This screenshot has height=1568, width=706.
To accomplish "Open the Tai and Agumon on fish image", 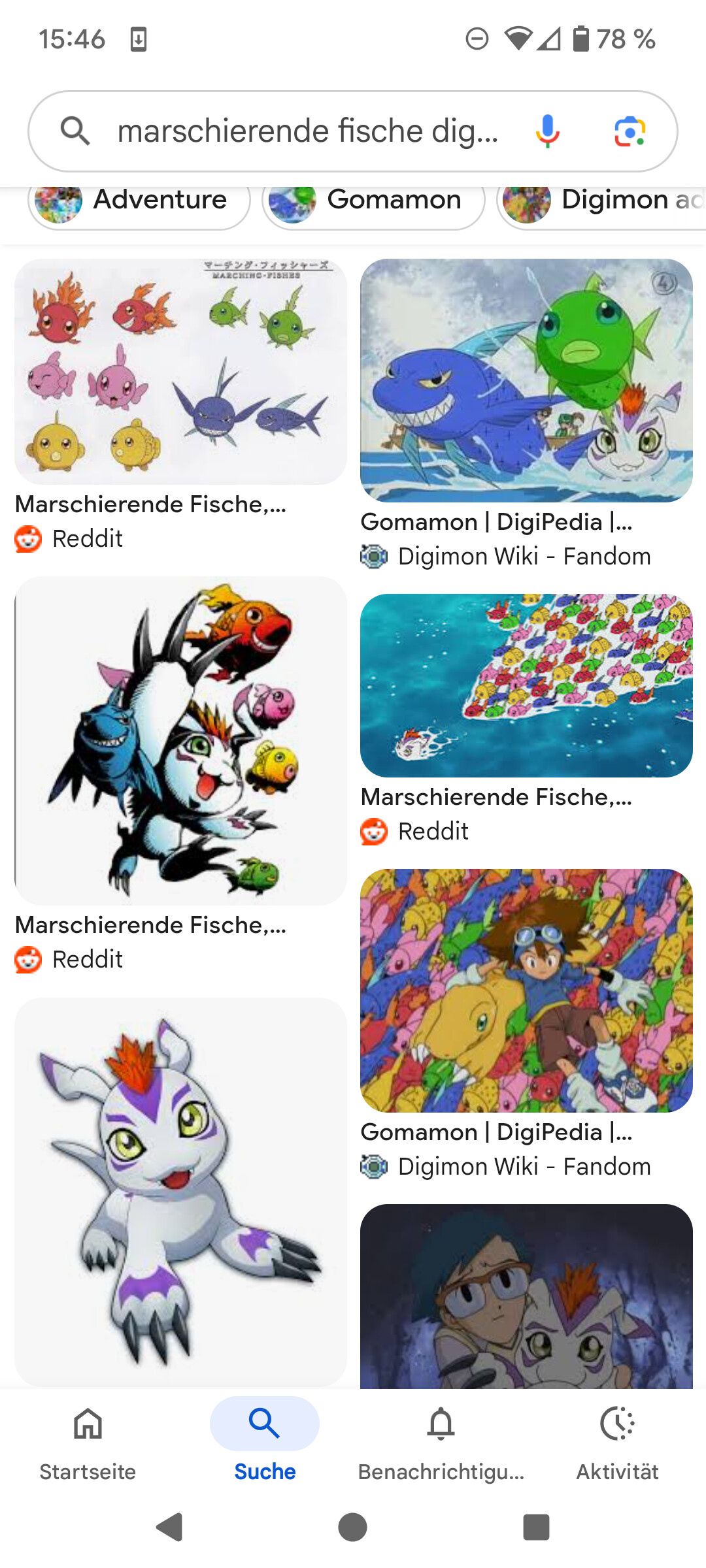I will pos(526,990).
